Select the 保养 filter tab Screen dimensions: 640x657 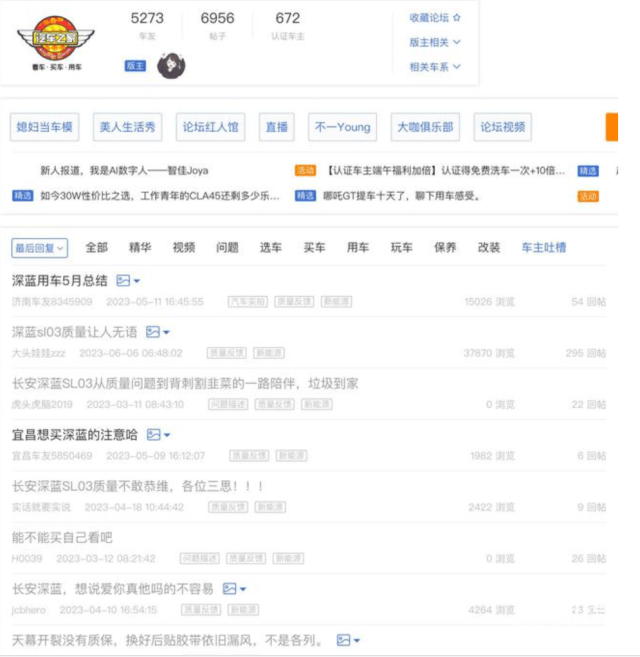(x=445, y=247)
